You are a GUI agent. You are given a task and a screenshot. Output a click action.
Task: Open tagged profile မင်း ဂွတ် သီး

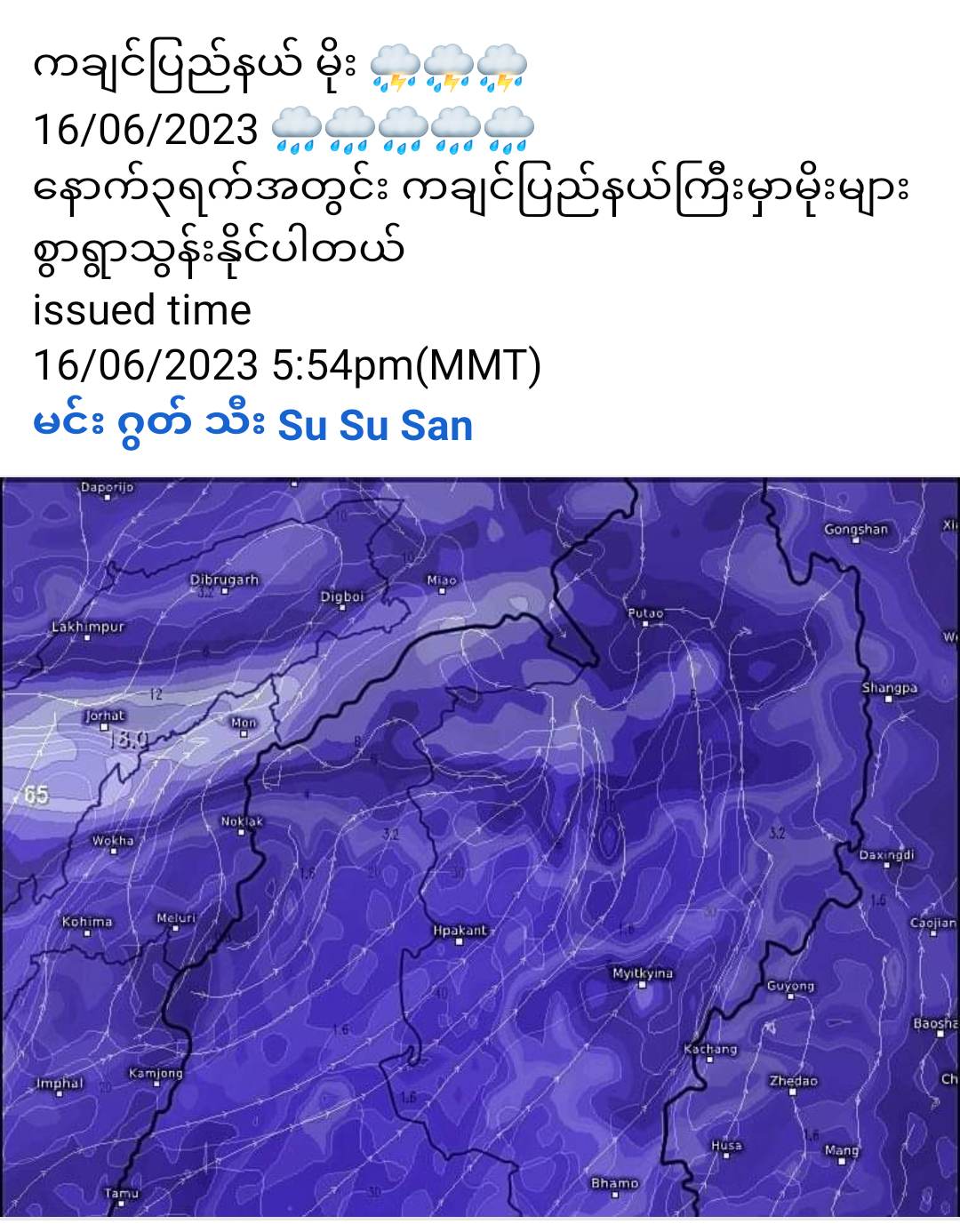(x=148, y=426)
